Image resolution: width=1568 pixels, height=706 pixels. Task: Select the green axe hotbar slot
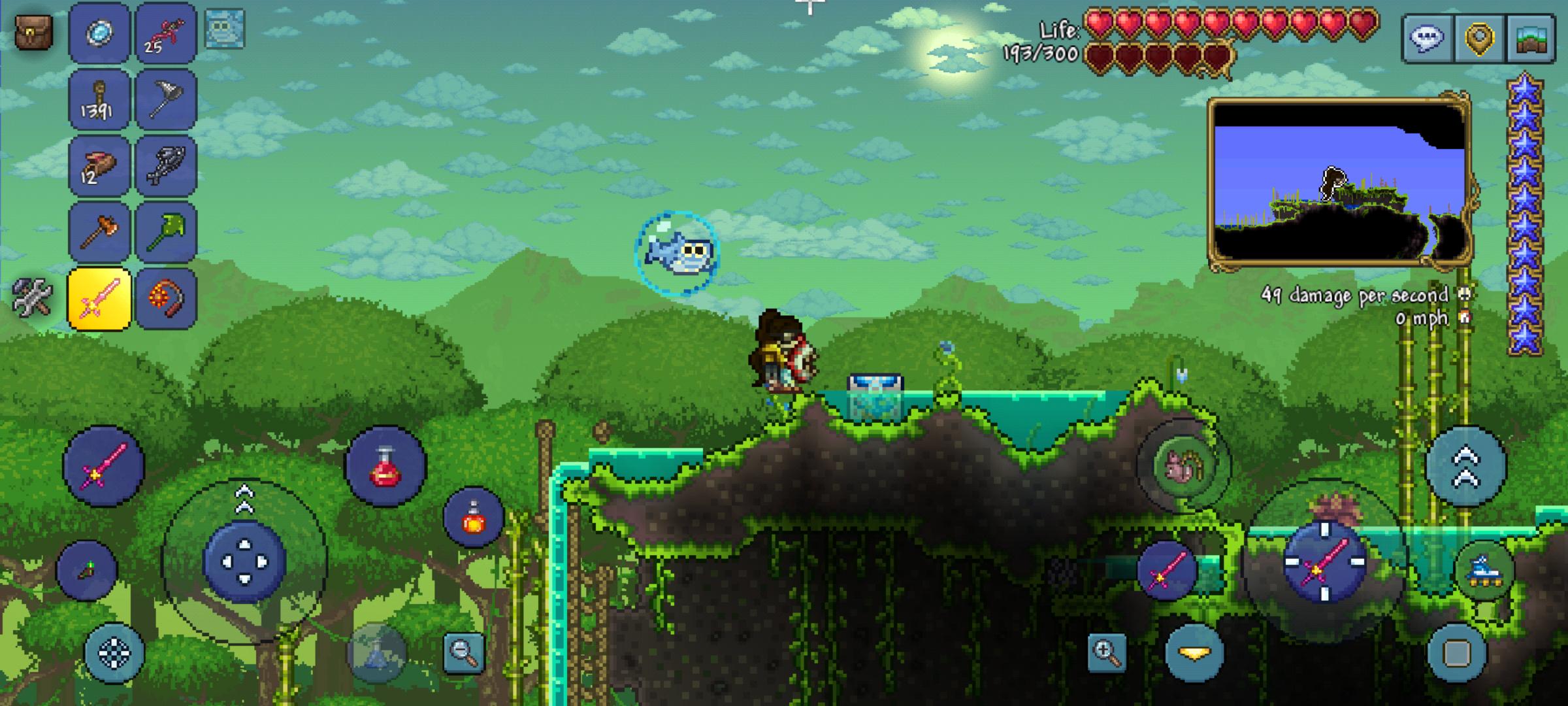click(x=166, y=232)
